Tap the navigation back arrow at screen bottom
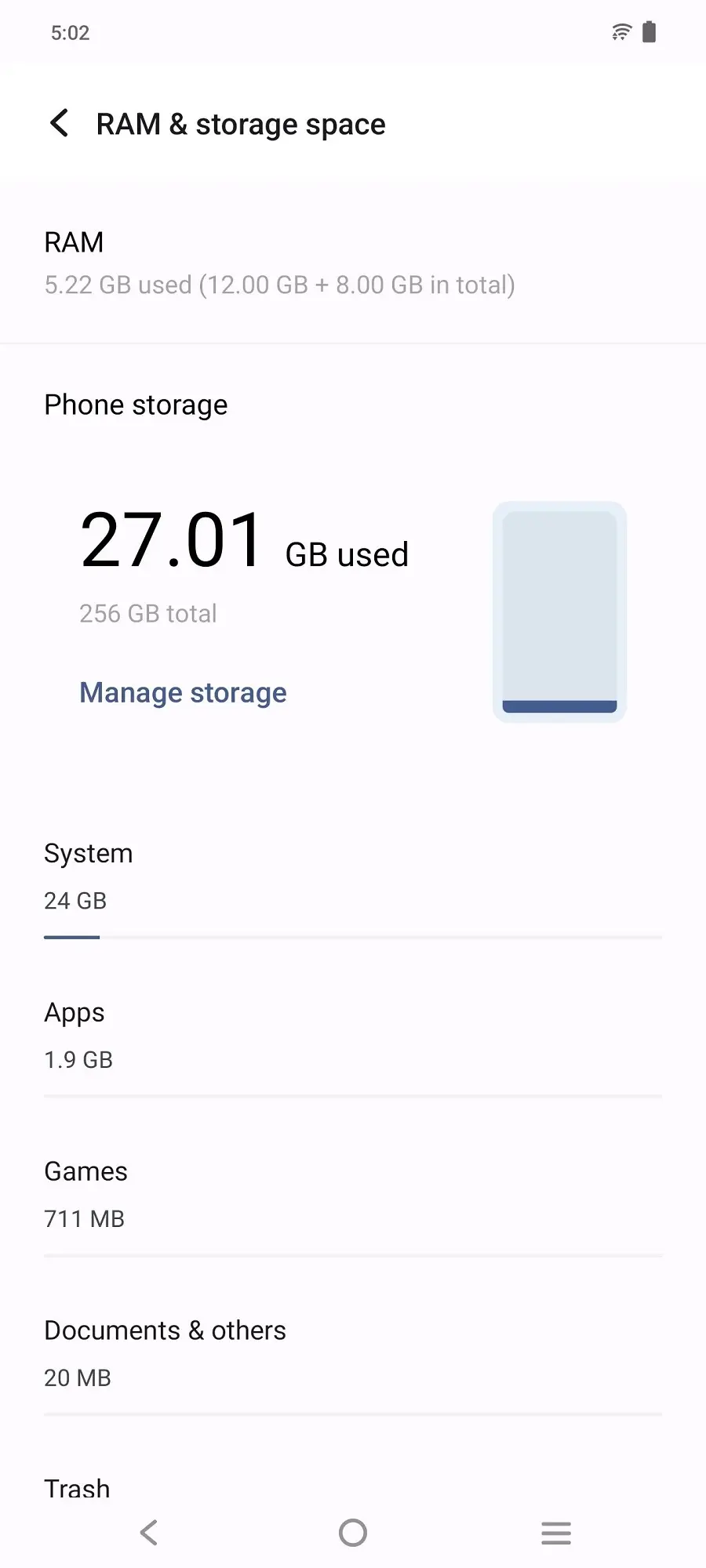This screenshot has width=706, height=1568. click(149, 1533)
